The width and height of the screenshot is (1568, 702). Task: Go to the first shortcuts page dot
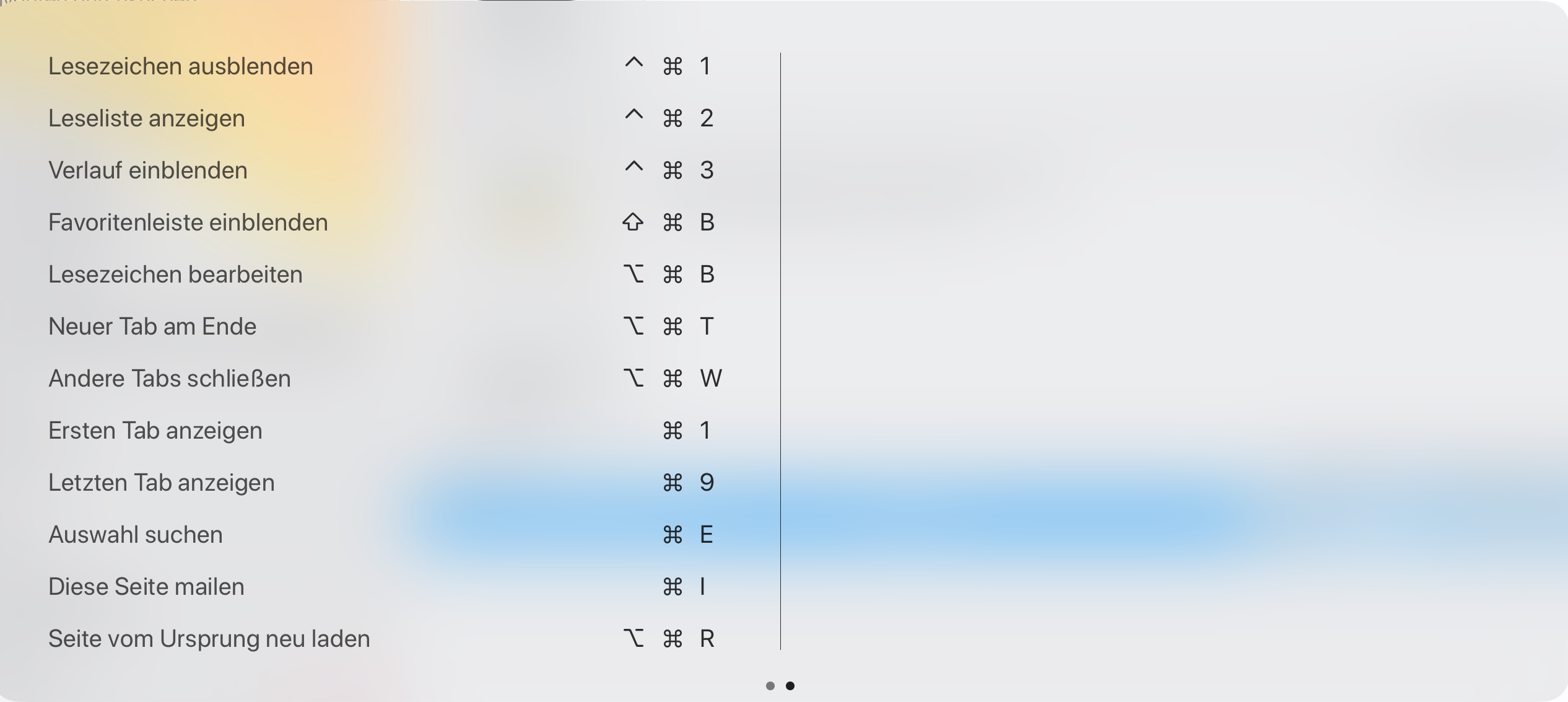click(x=770, y=686)
